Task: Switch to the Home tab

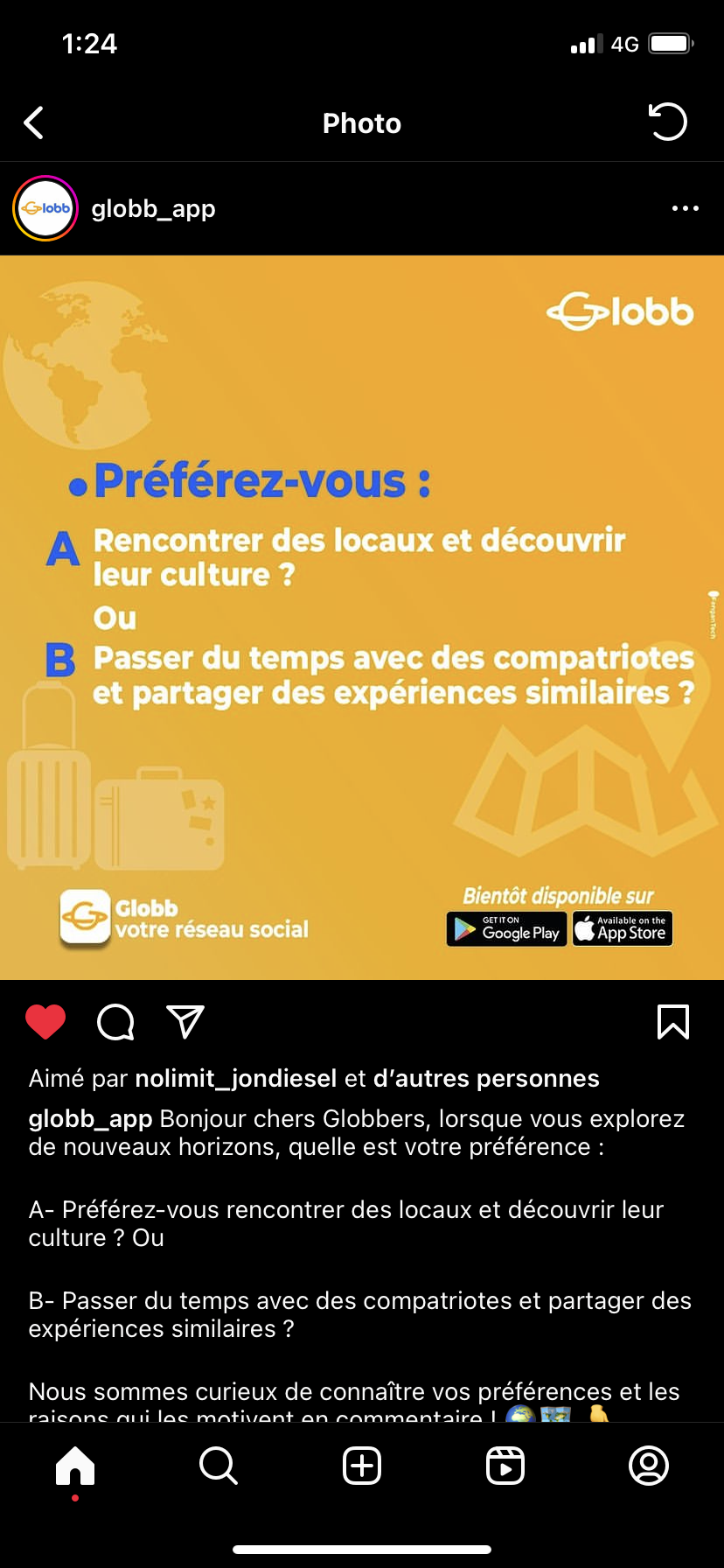Action: click(75, 1466)
